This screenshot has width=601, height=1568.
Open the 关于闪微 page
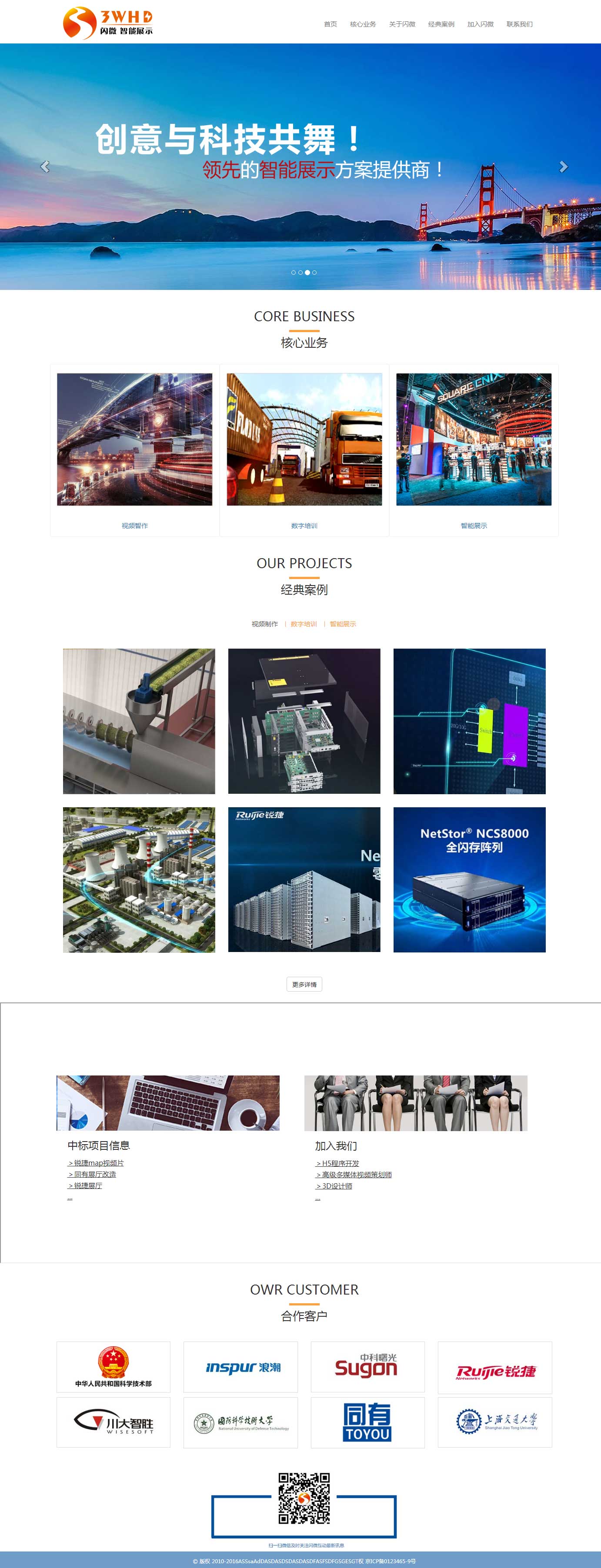pos(402,24)
